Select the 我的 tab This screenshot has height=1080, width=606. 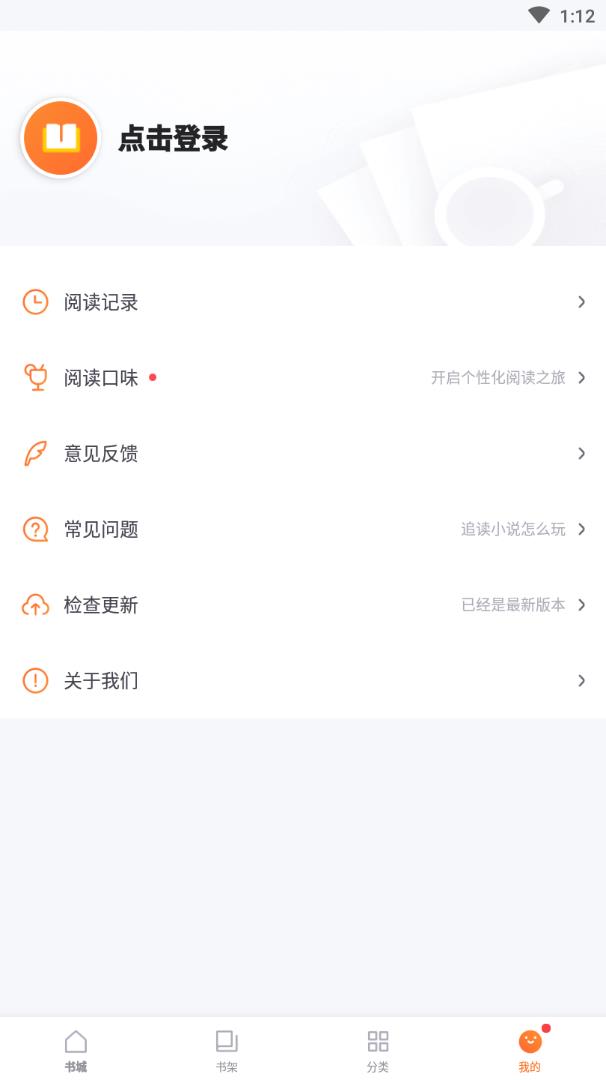529,1050
